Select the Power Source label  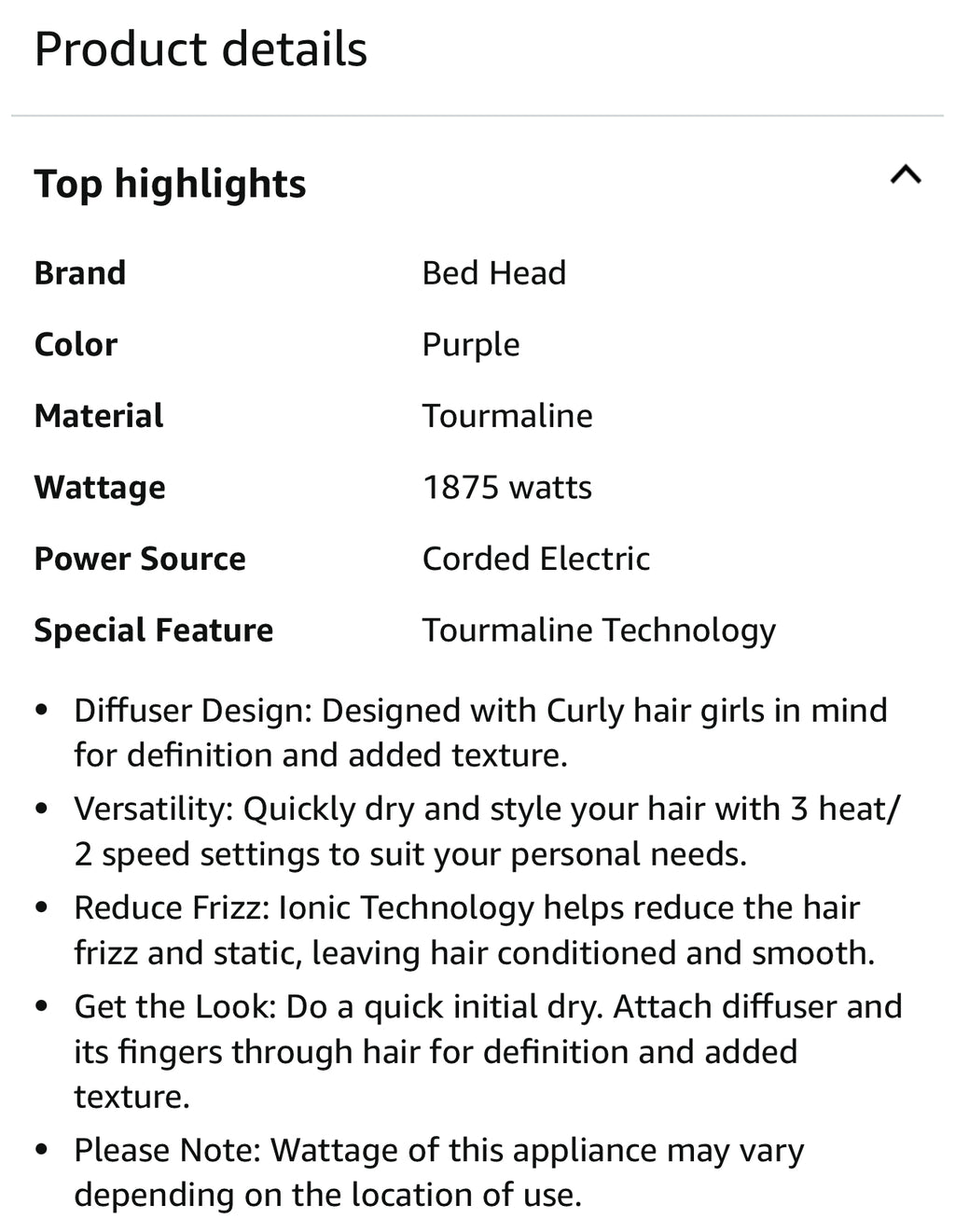[x=139, y=559]
